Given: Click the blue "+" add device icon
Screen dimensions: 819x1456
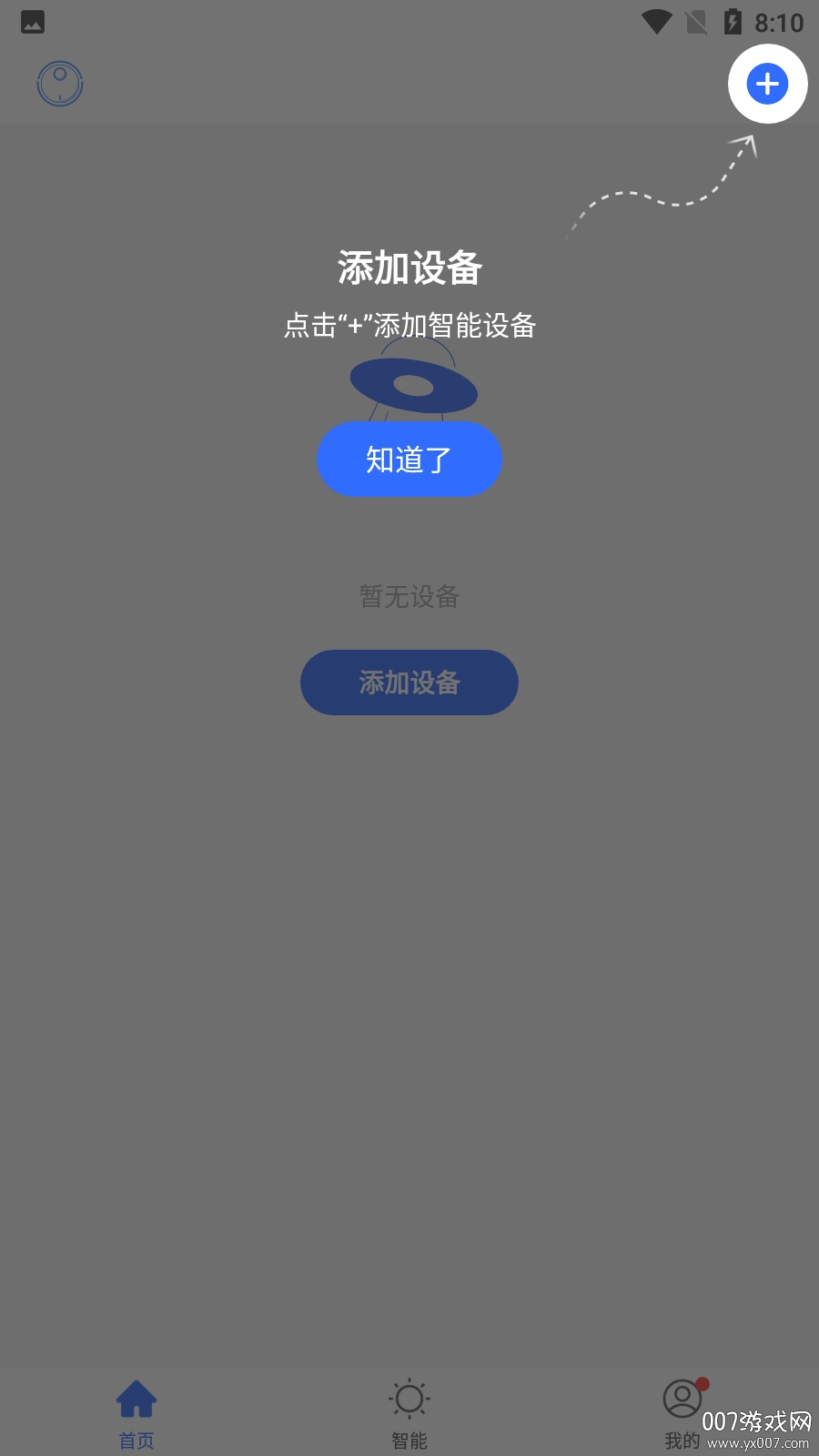Looking at the screenshot, I should [x=767, y=84].
